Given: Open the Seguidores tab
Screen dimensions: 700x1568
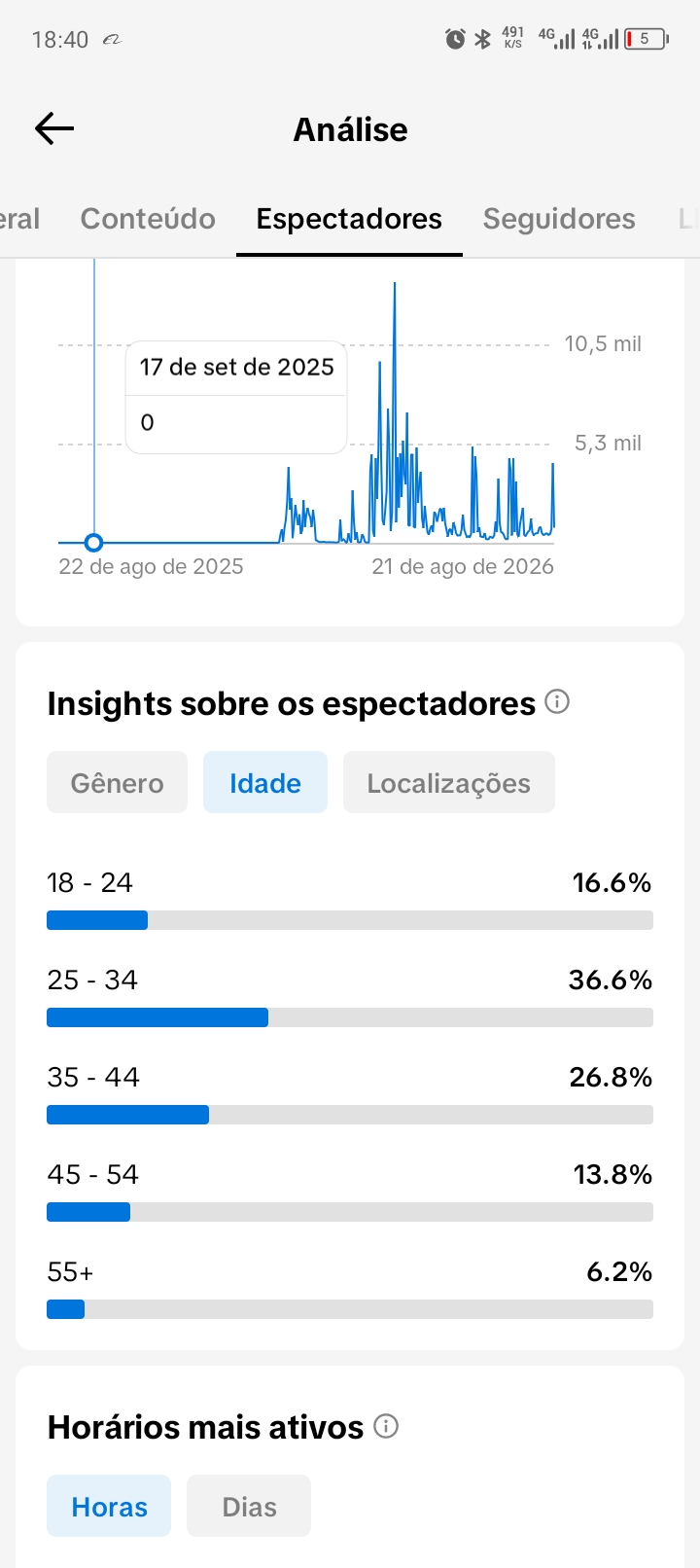Looking at the screenshot, I should 559,219.
